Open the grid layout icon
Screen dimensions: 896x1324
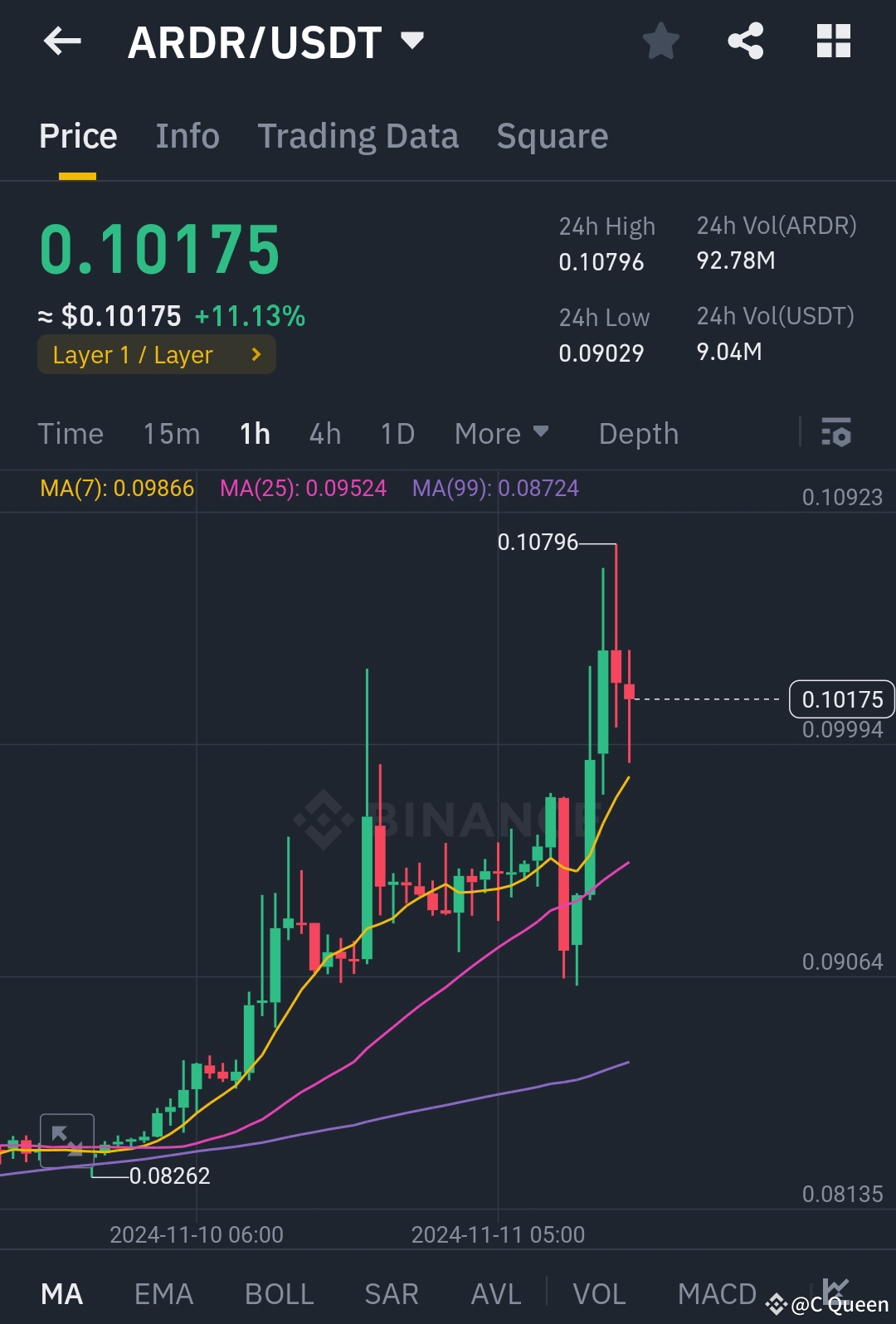pos(832,41)
